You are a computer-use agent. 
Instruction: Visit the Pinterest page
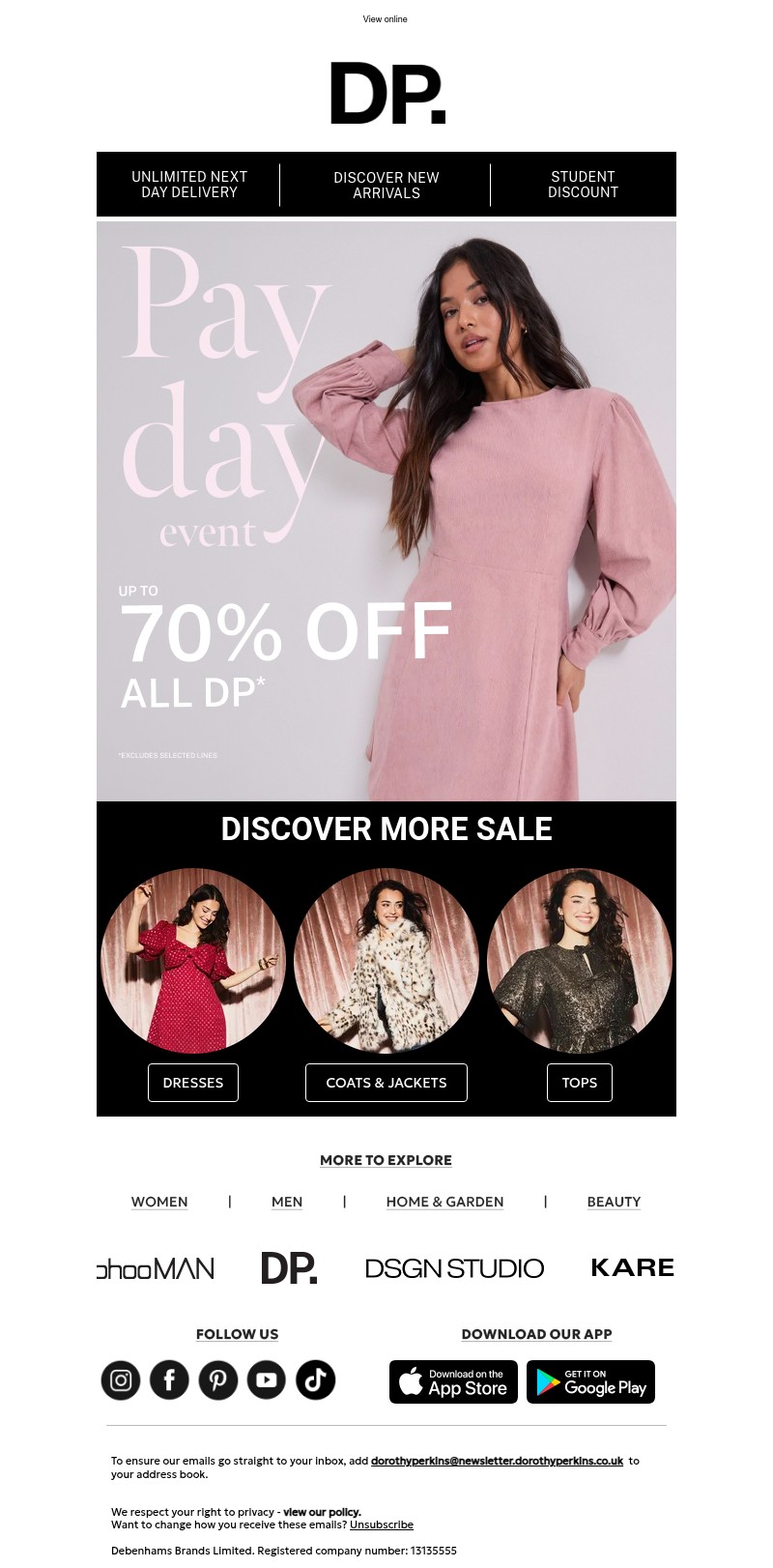pos(218,1379)
